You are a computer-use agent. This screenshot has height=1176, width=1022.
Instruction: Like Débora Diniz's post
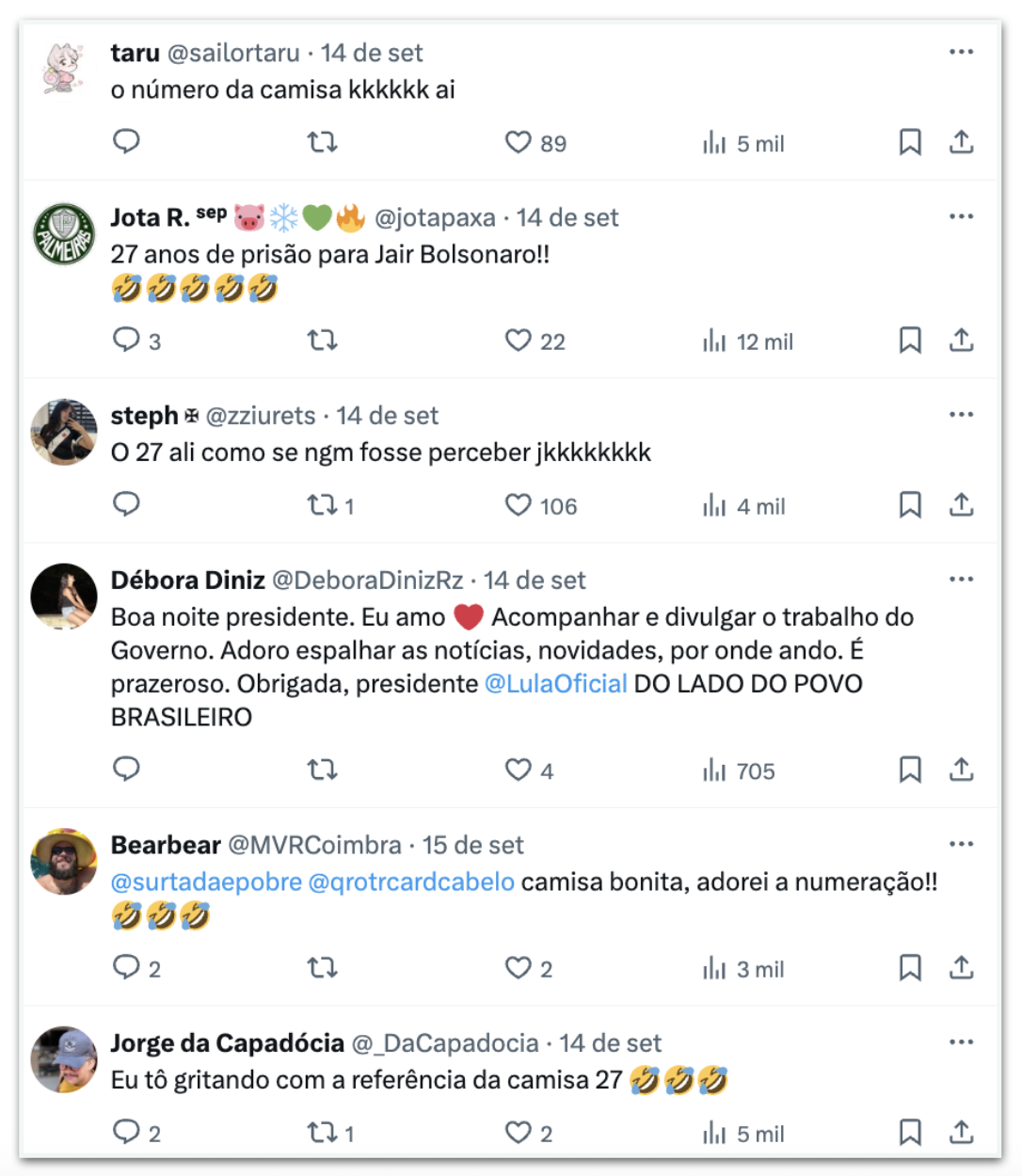519,771
